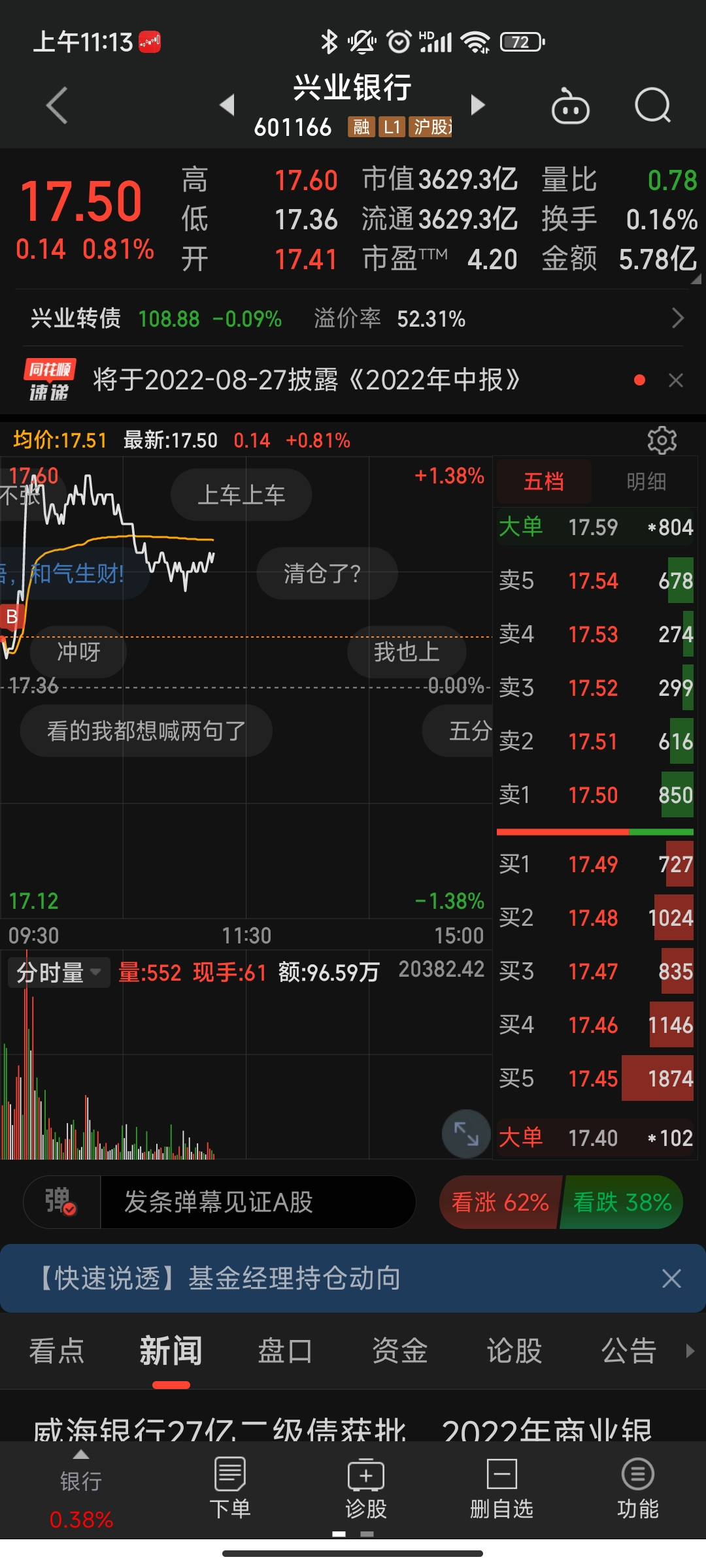The width and height of the screenshot is (706, 1568).
Task: Select the 五档 order book tab
Action: click(x=544, y=482)
